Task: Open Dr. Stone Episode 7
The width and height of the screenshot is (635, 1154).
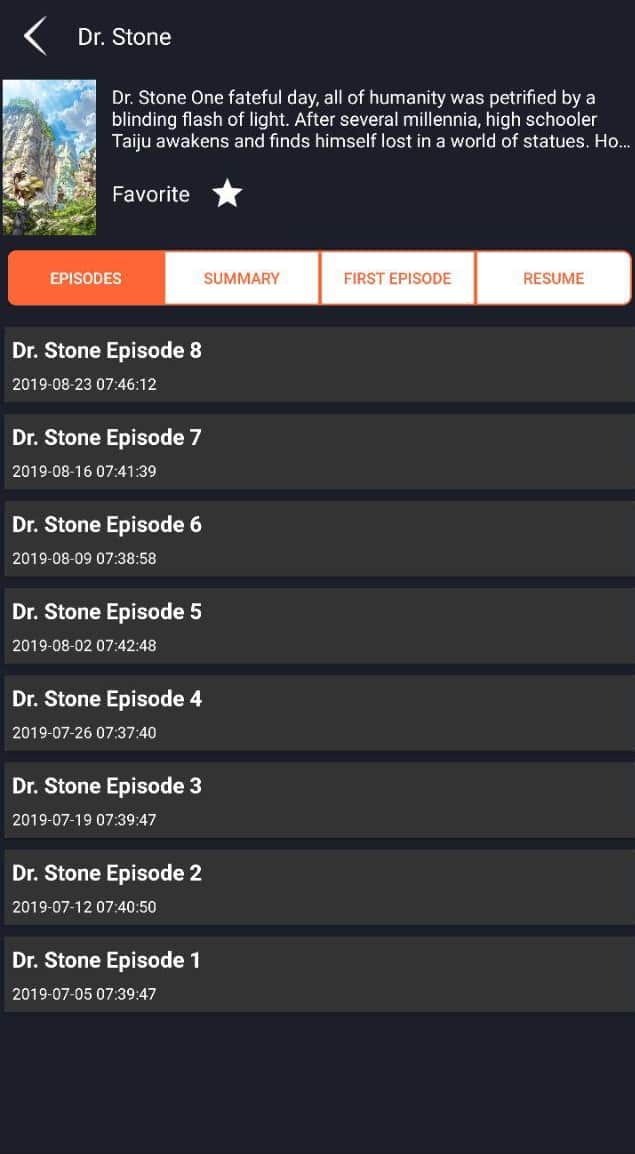Action: pyautogui.click(x=318, y=452)
